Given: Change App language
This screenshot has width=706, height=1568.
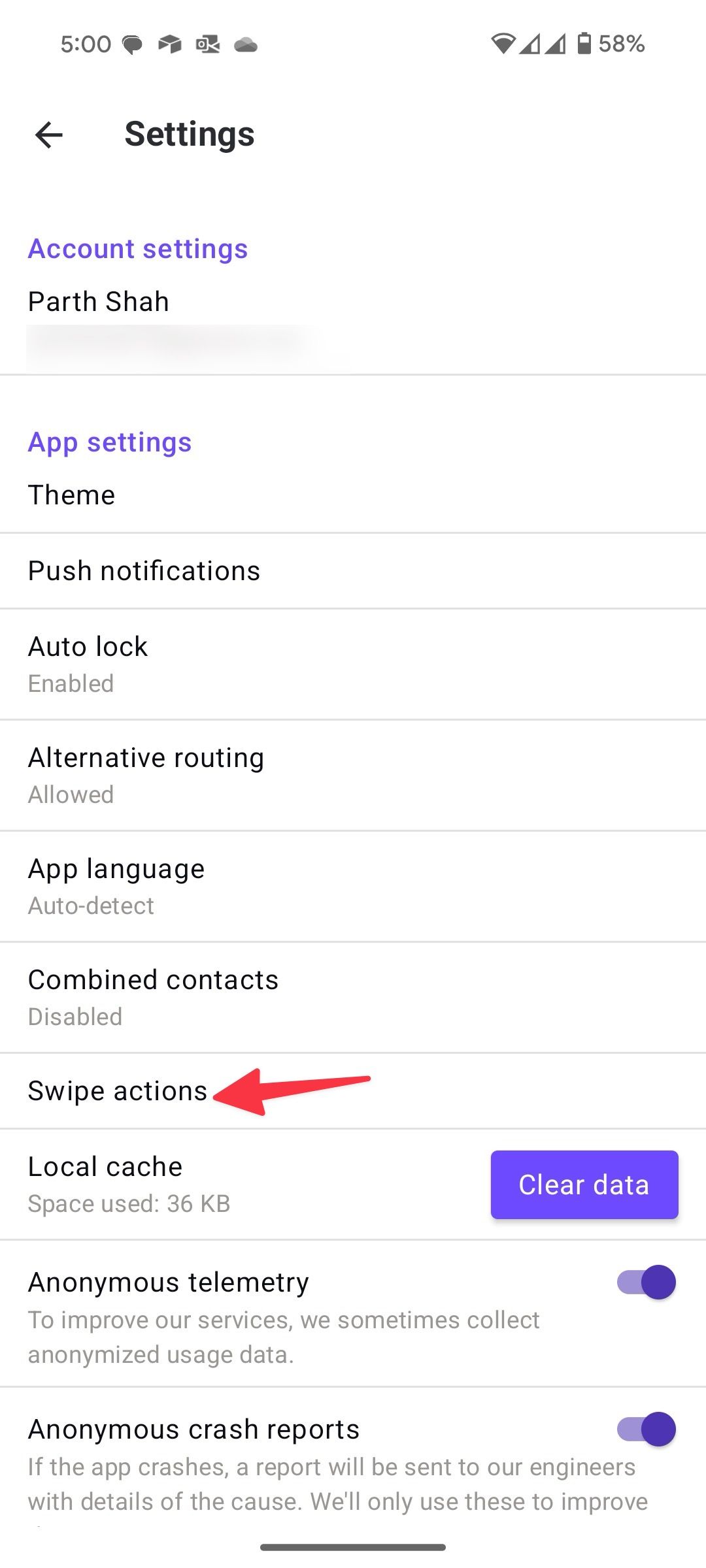Looking at the screenshot, I should point(353,887).
